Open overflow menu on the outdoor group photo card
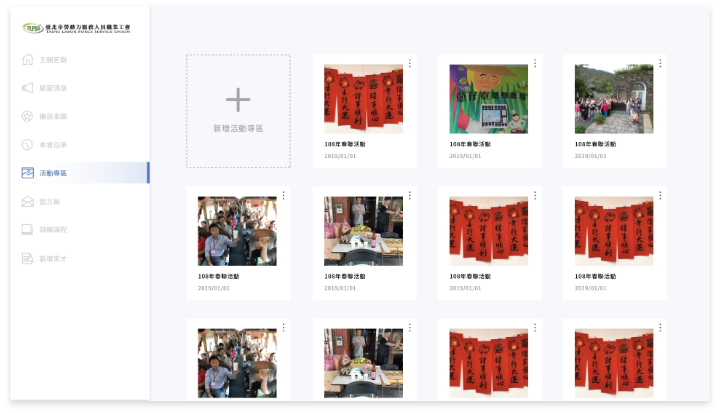This screenshot has height=413, width=720. [659, 64]
